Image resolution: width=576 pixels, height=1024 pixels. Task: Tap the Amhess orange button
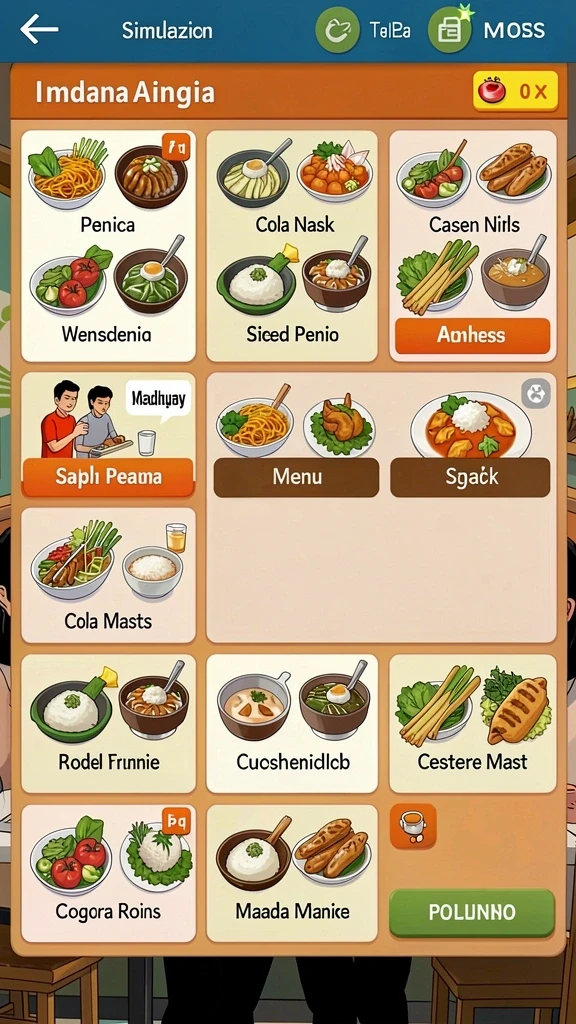(x=472, y=335)
